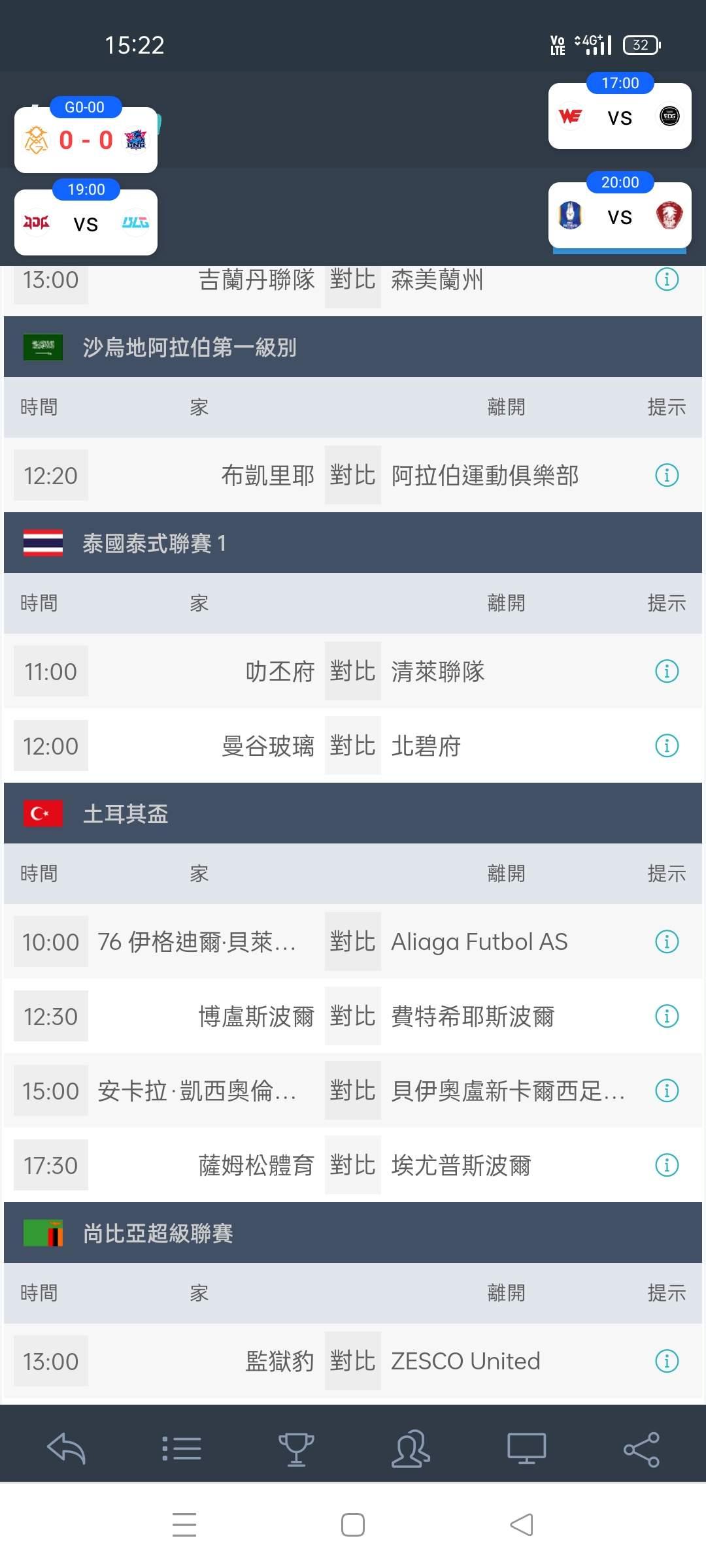Open the 20:00 match card
The image size is (706, 1568).
(620, 216)
